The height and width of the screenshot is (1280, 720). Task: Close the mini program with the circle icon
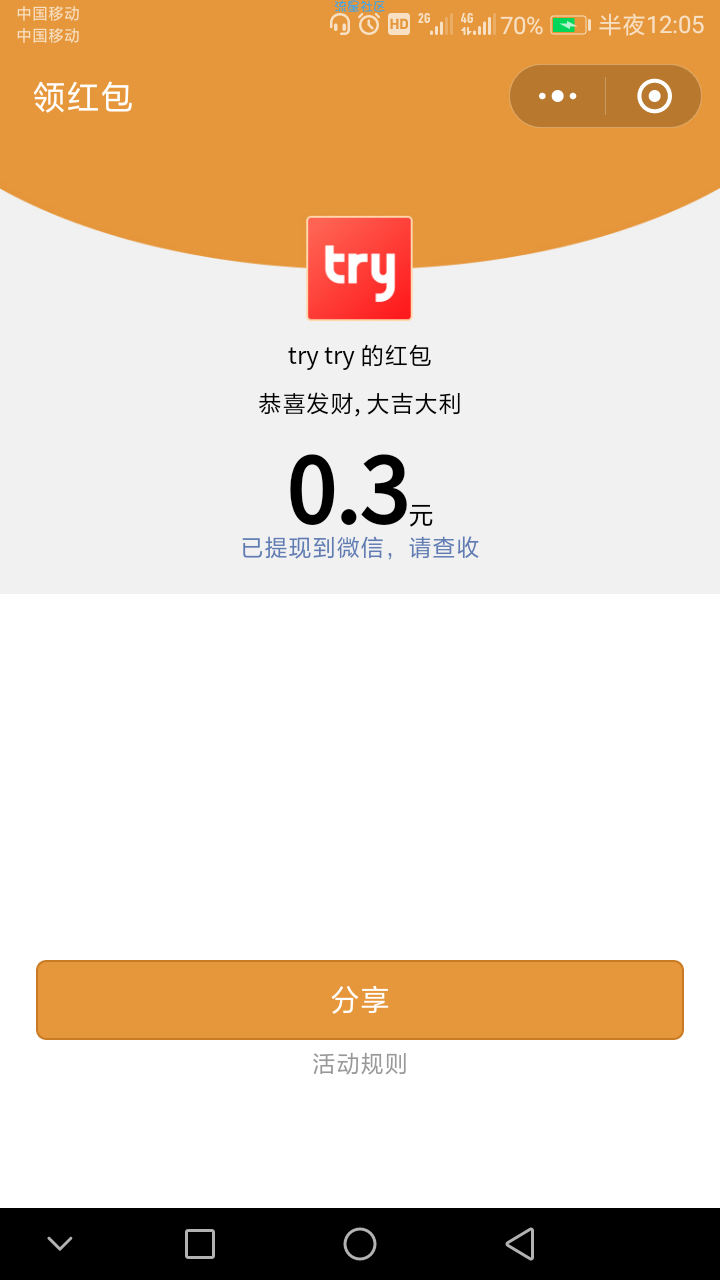tap(654, 96)
